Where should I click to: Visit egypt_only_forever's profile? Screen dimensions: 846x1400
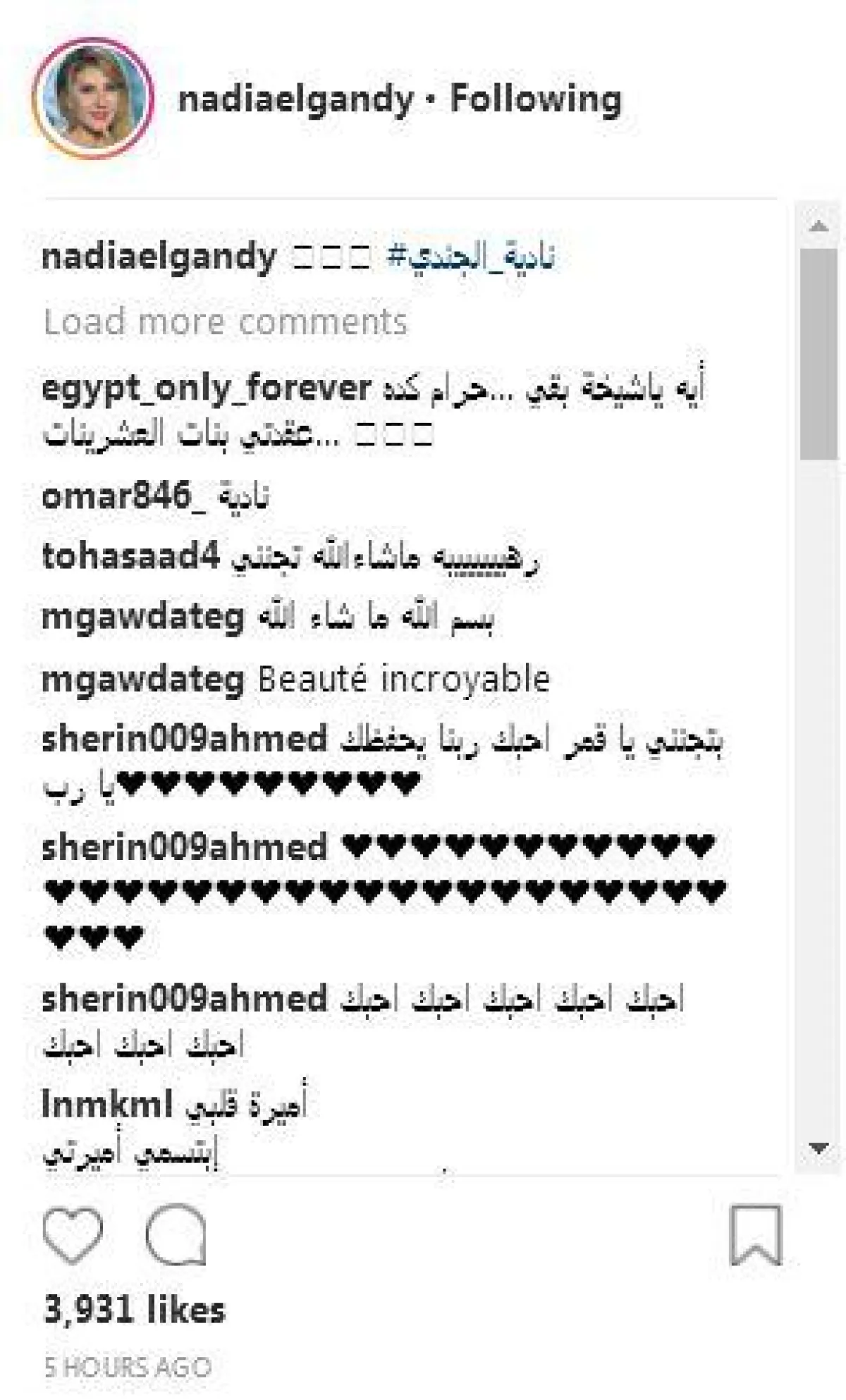[207, 388]
